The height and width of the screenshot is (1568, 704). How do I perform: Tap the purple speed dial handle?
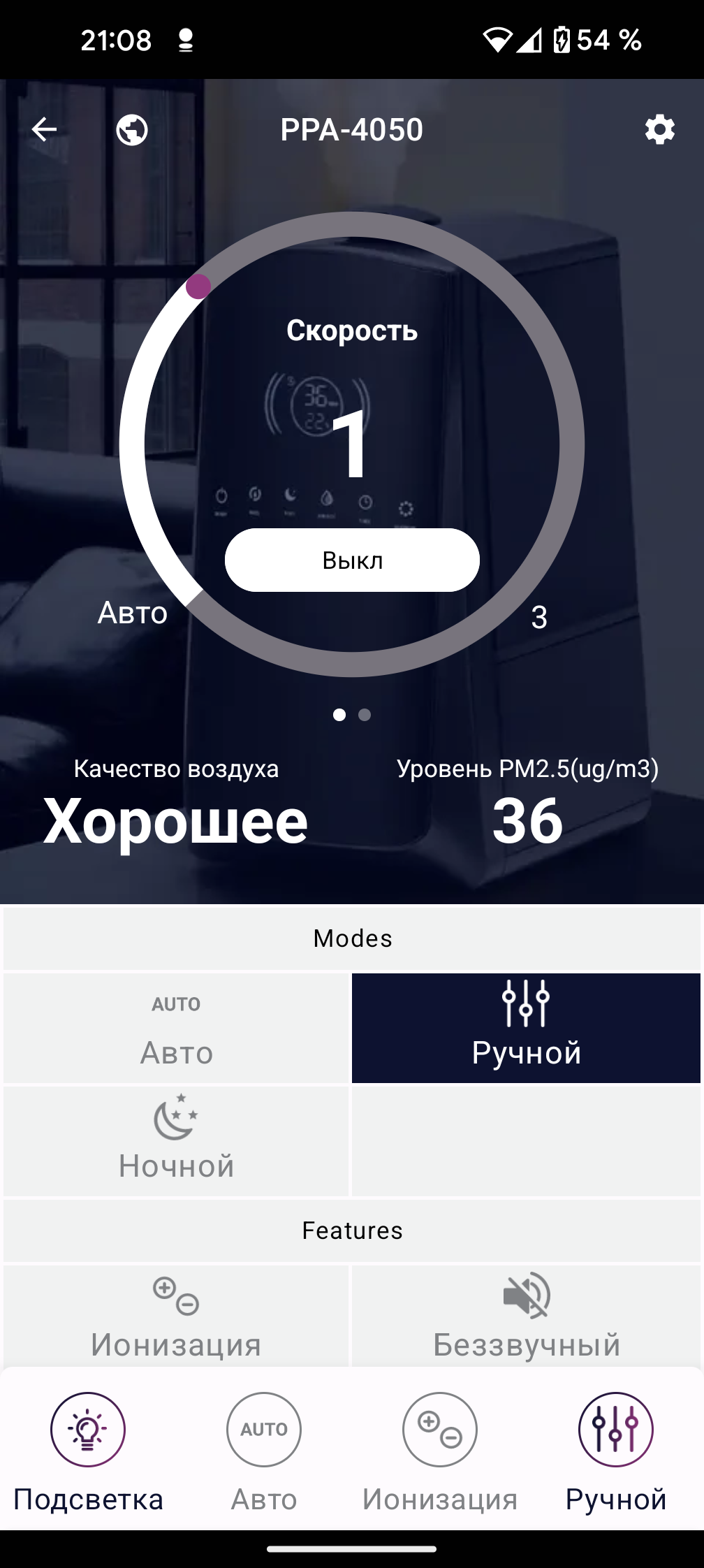(198, 286)
